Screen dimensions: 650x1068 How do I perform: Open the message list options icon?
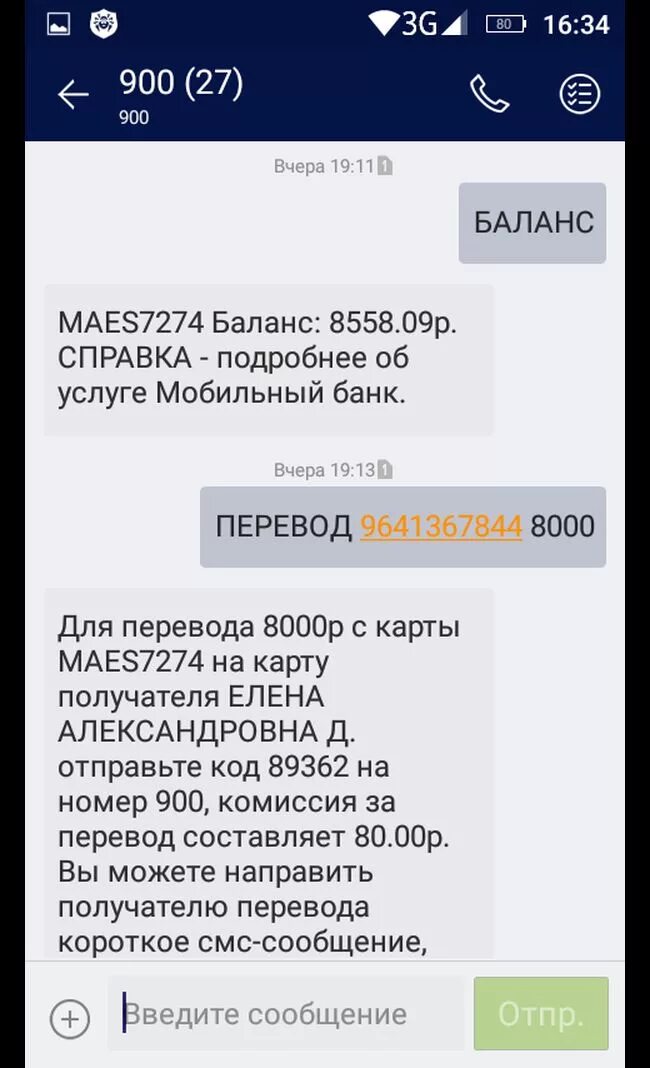580,93
